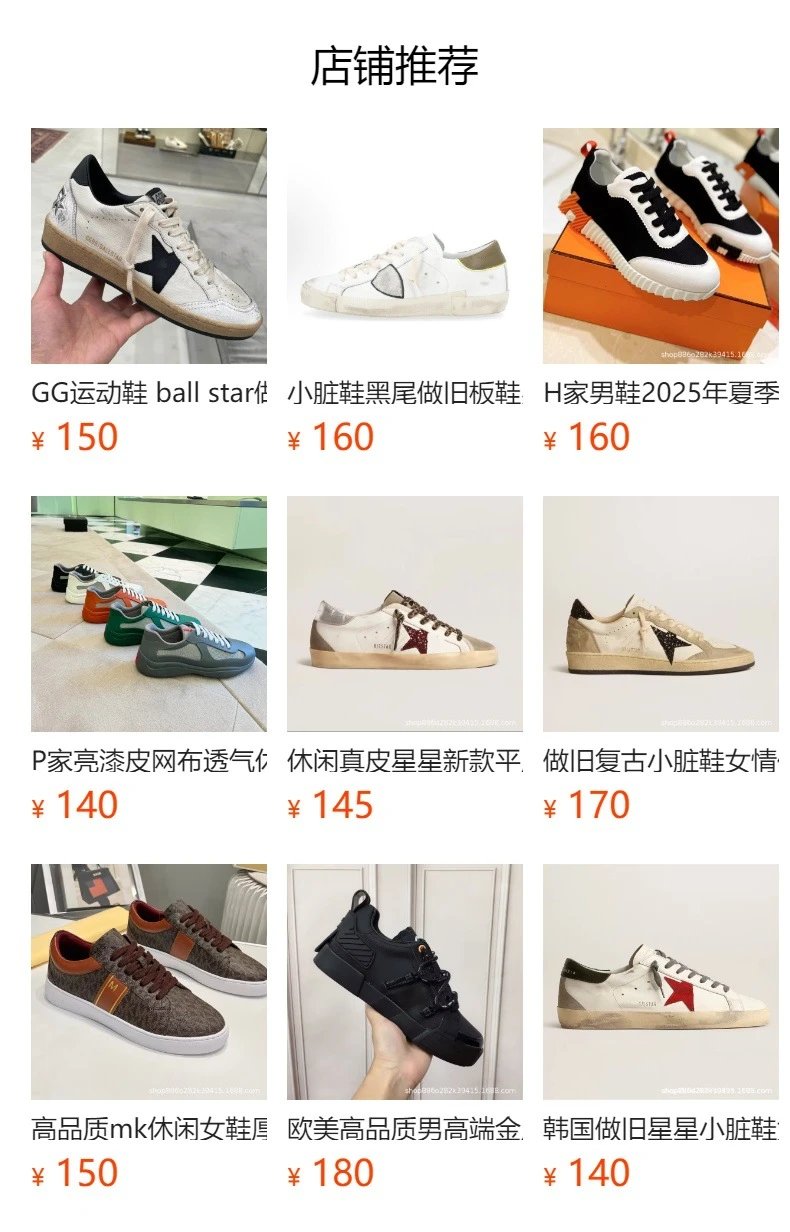
Task: Tap the 欧美高品质男高端 black sneaker card
Action: [x=404, y=982]
